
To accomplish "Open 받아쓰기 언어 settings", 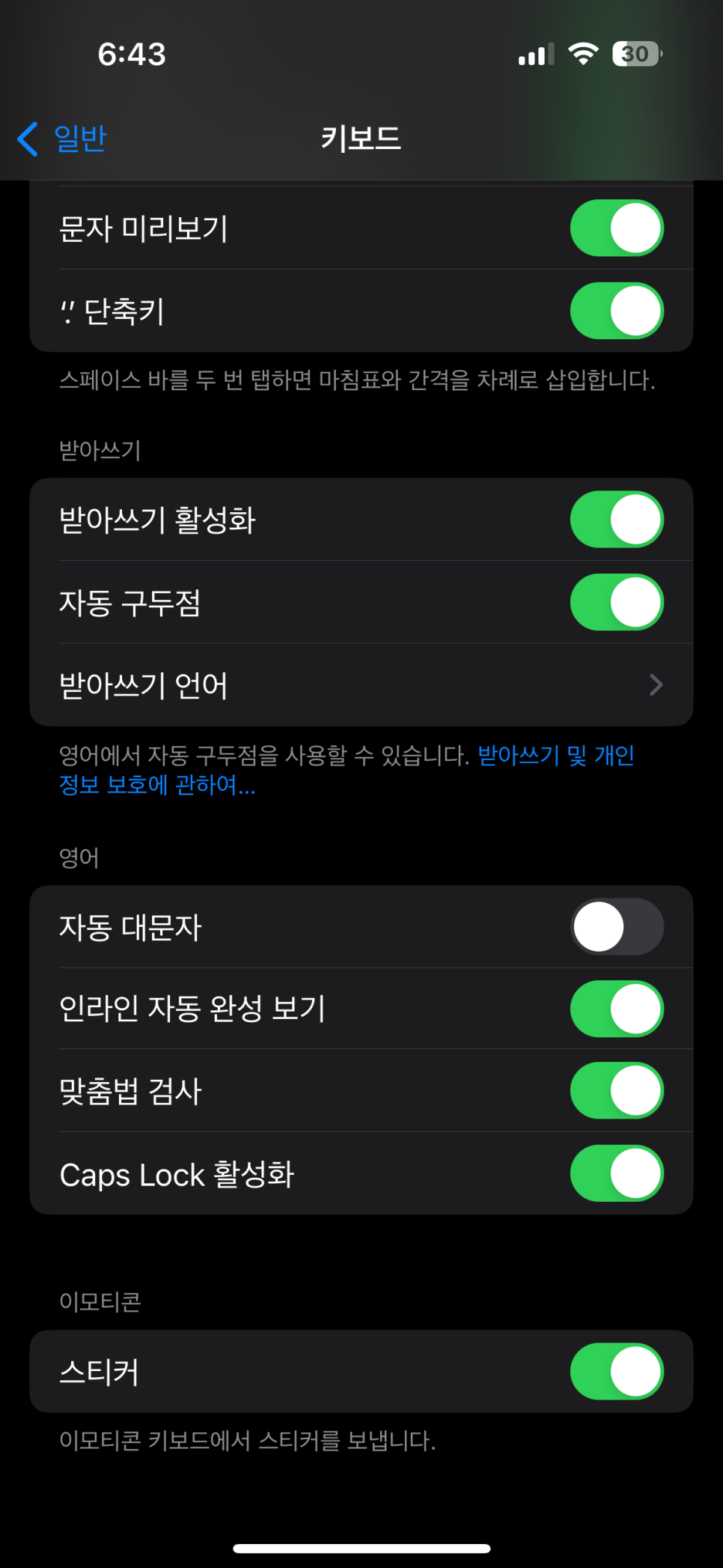I will tap(361, 684).
